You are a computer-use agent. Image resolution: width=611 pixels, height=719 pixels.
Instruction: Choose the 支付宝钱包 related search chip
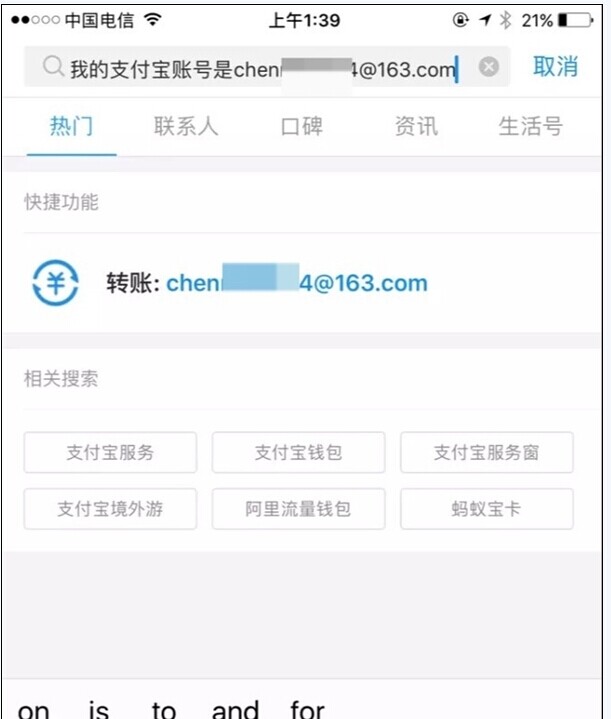(298, 452)
